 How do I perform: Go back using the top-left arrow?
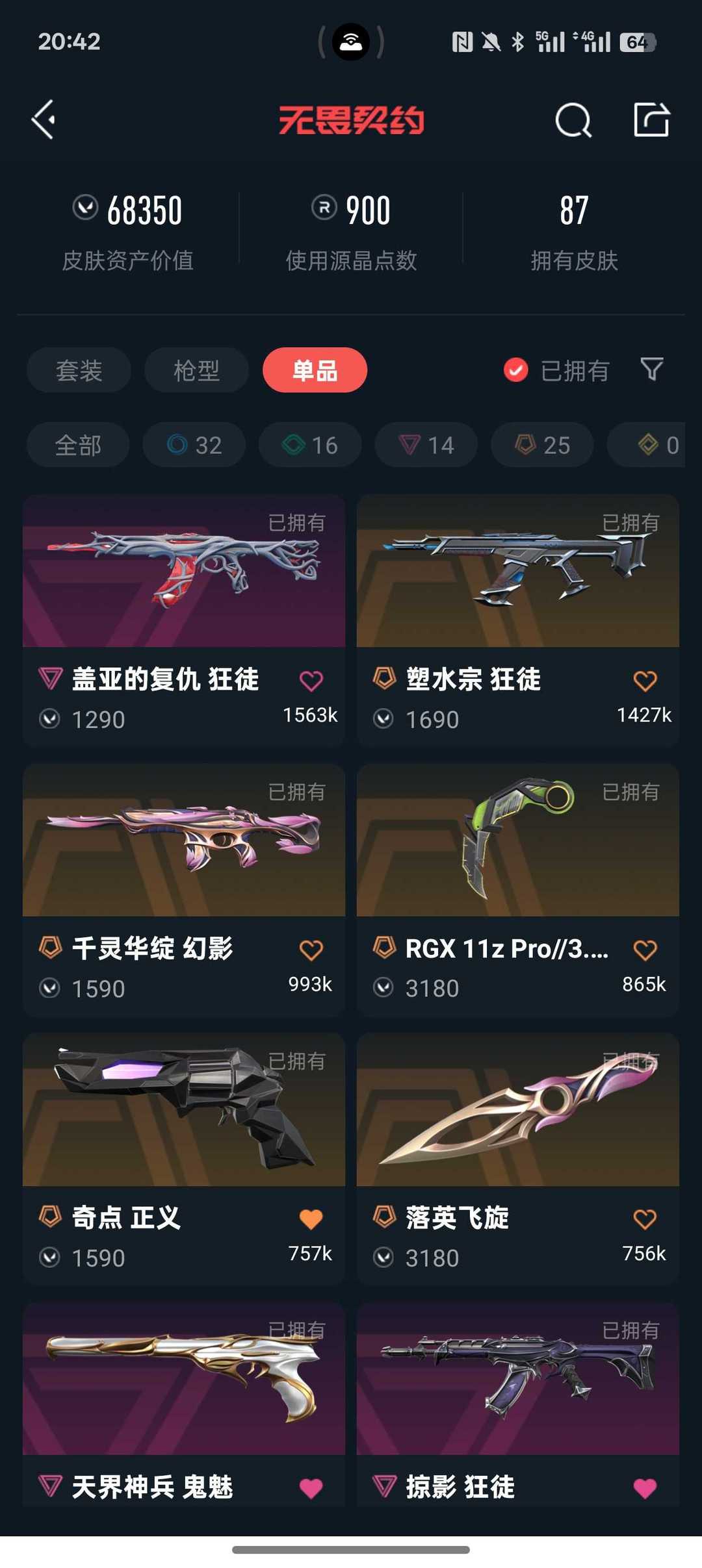(44, 120)
